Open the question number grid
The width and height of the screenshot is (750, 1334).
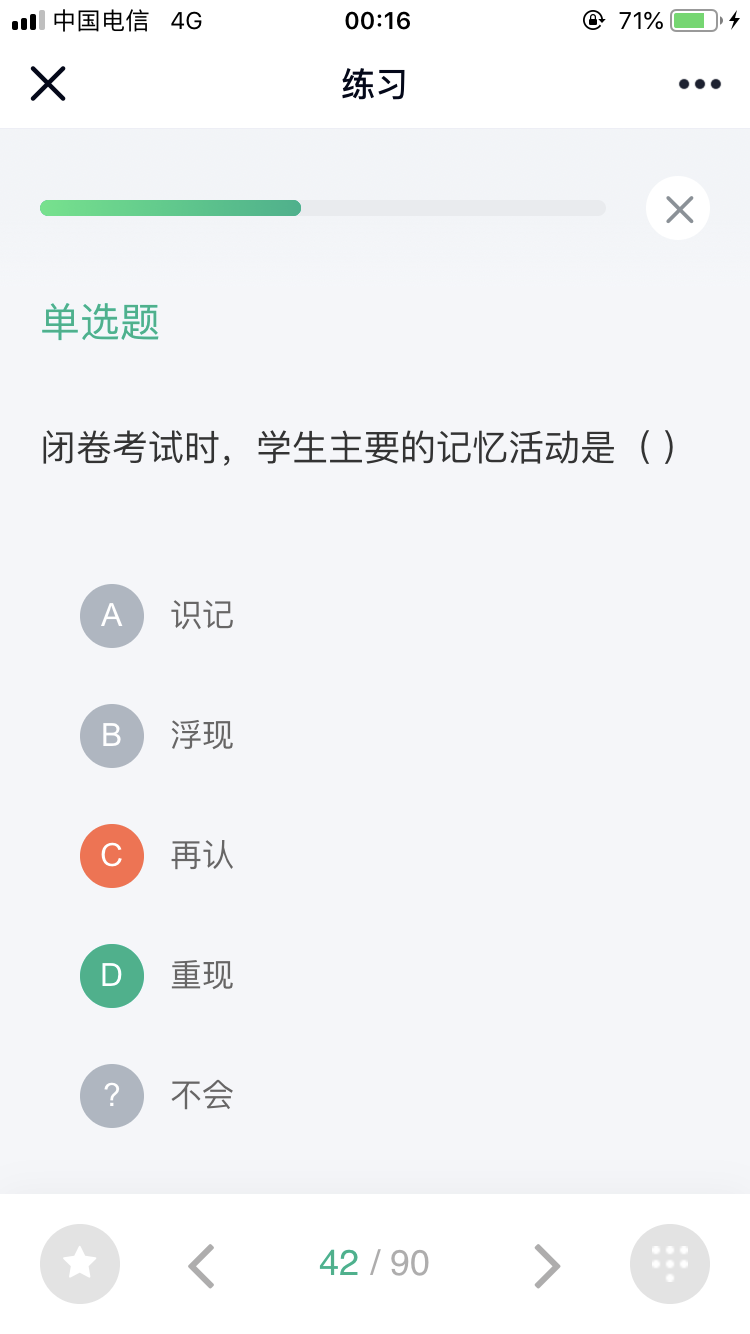click(x=670, y=1264)
